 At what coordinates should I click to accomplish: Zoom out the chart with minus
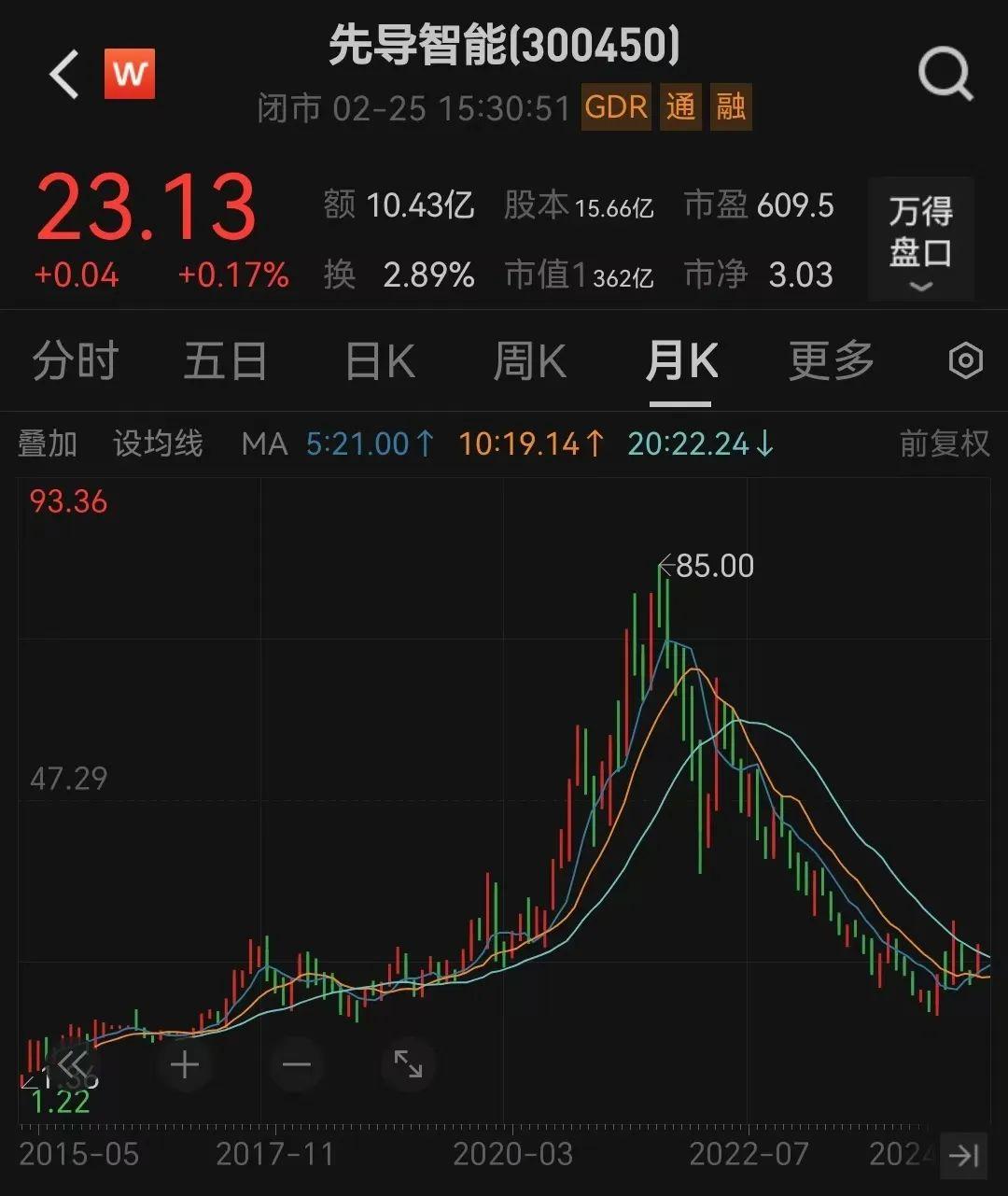tap(297, 1064)
